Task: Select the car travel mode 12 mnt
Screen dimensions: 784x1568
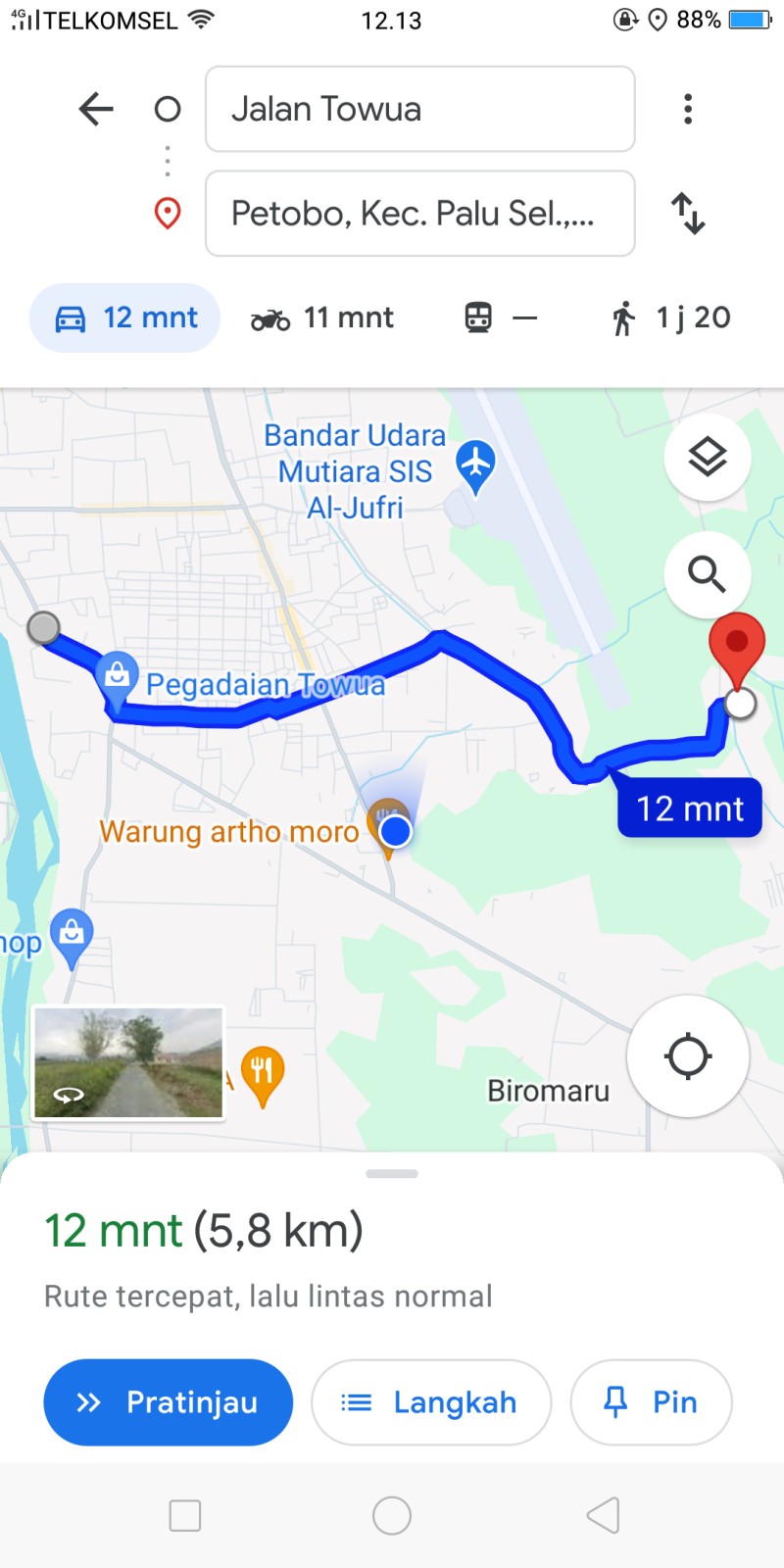Action: [125, 318]
